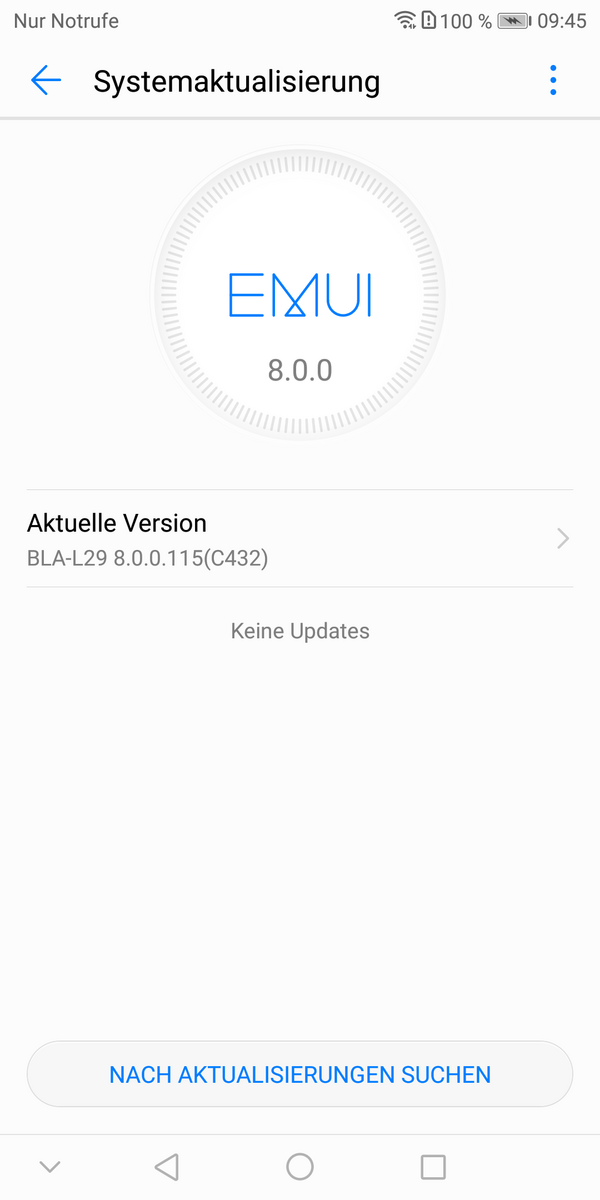Tap the system home button

299,1166
